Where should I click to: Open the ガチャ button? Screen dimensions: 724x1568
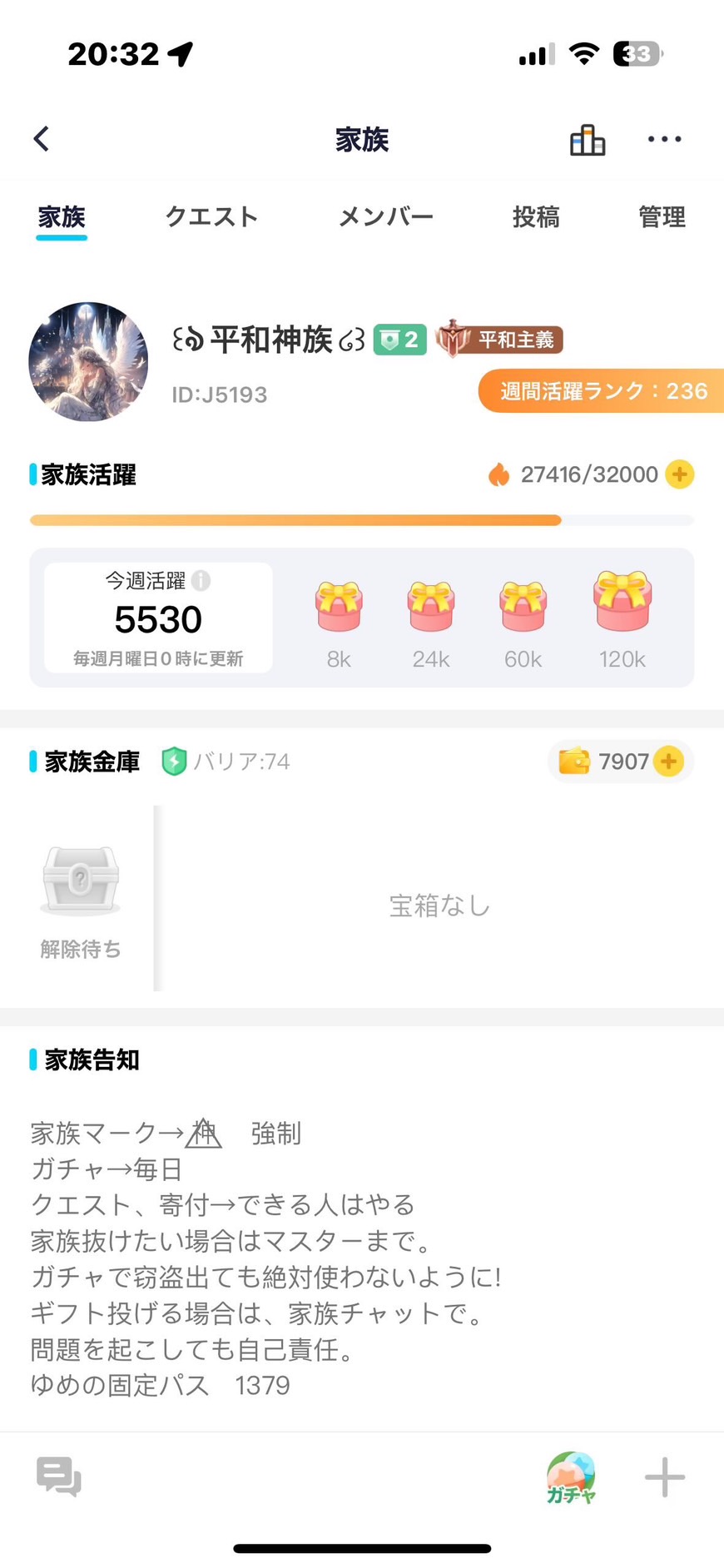[x=571, y=1477]
